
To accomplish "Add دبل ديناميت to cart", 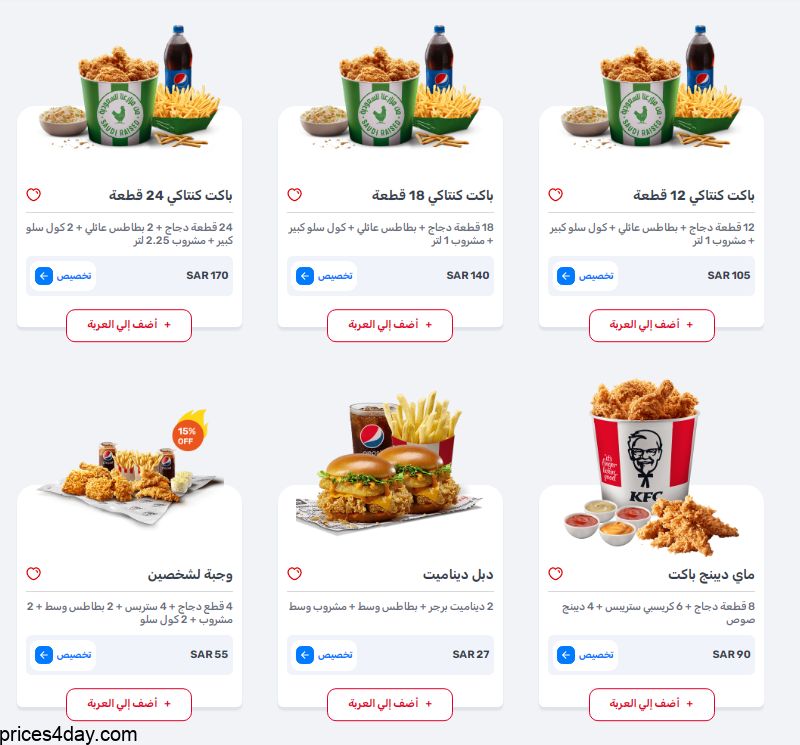I will point(390,704).
